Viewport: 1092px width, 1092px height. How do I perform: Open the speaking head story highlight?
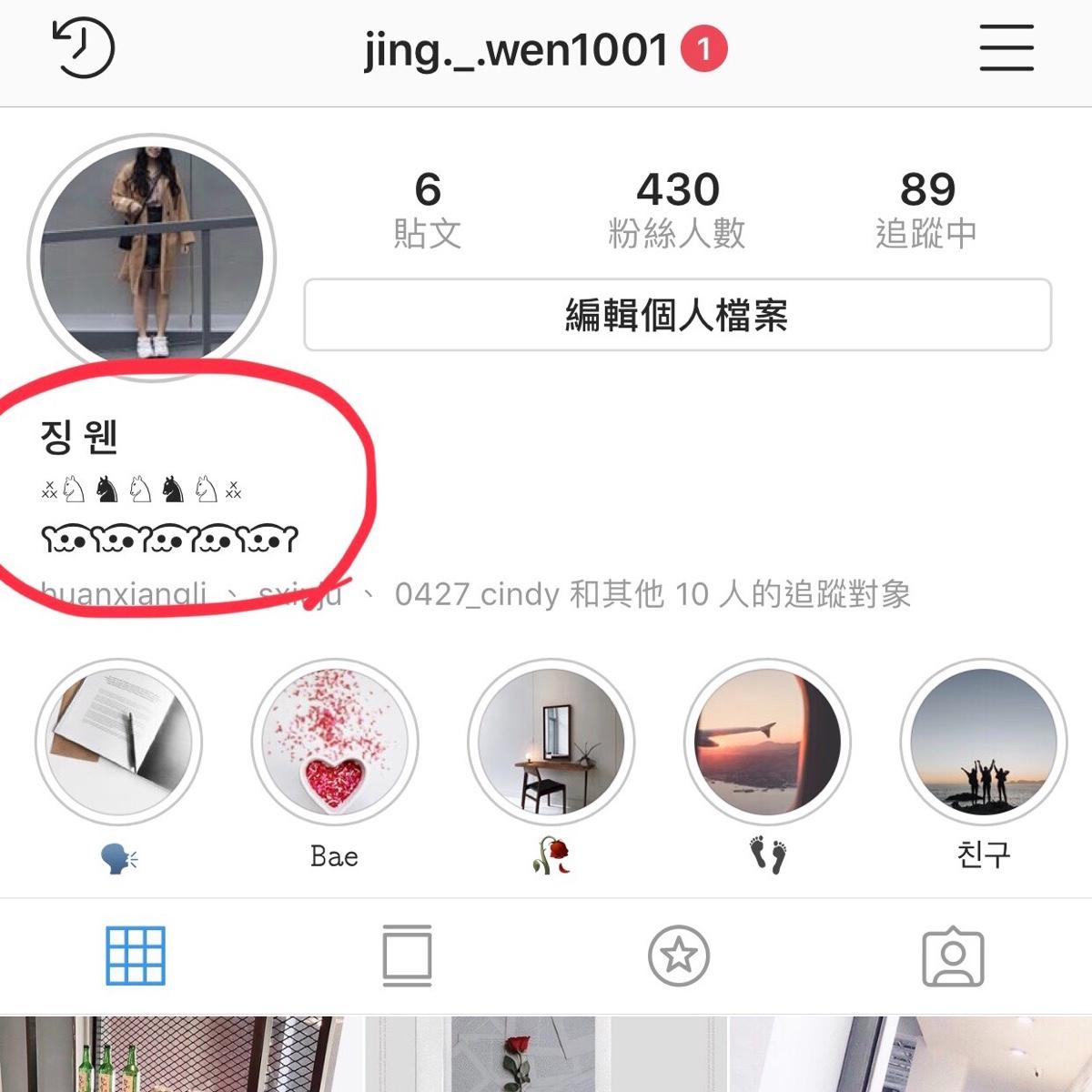pyautogui.click(x=118, y=743)
